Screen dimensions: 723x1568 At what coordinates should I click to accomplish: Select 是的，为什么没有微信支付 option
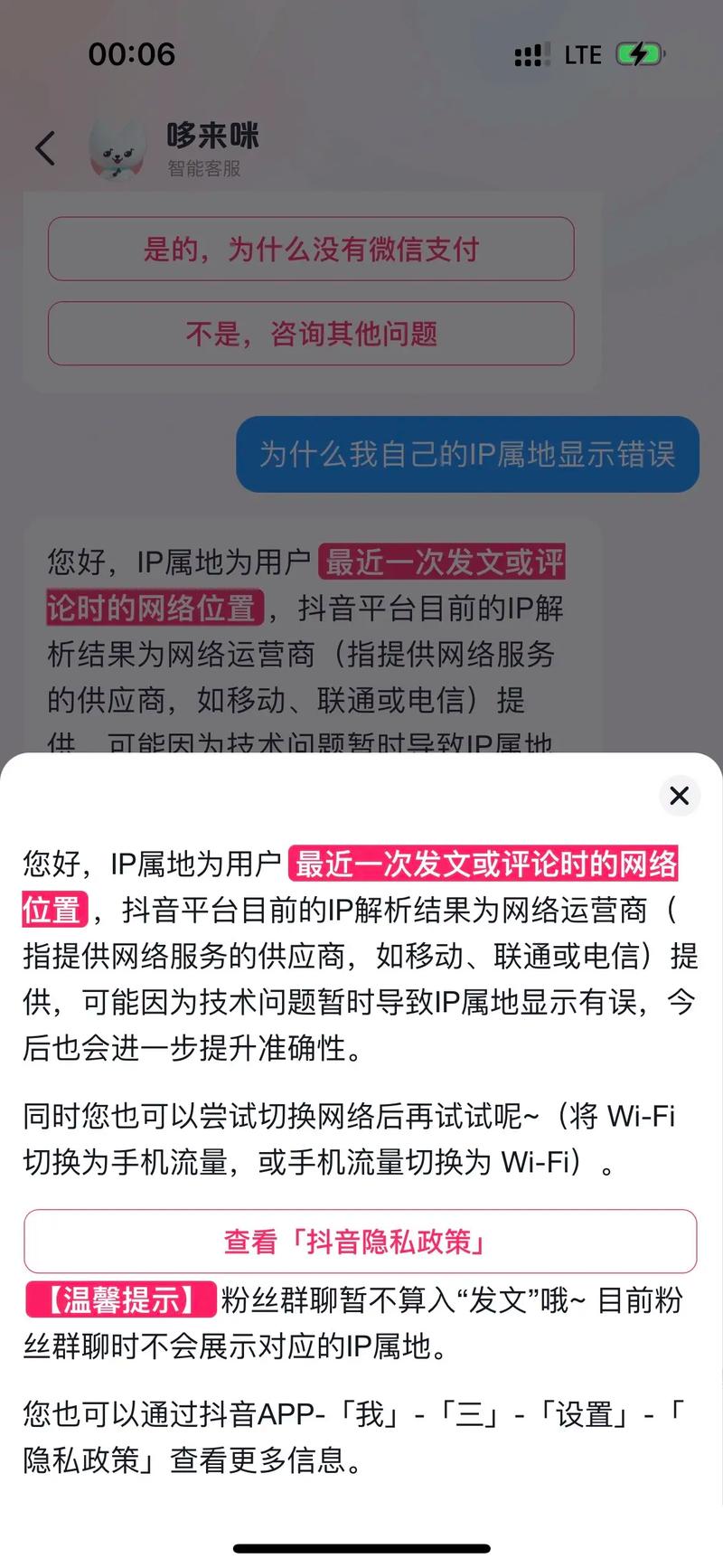[x=311, y=249]
